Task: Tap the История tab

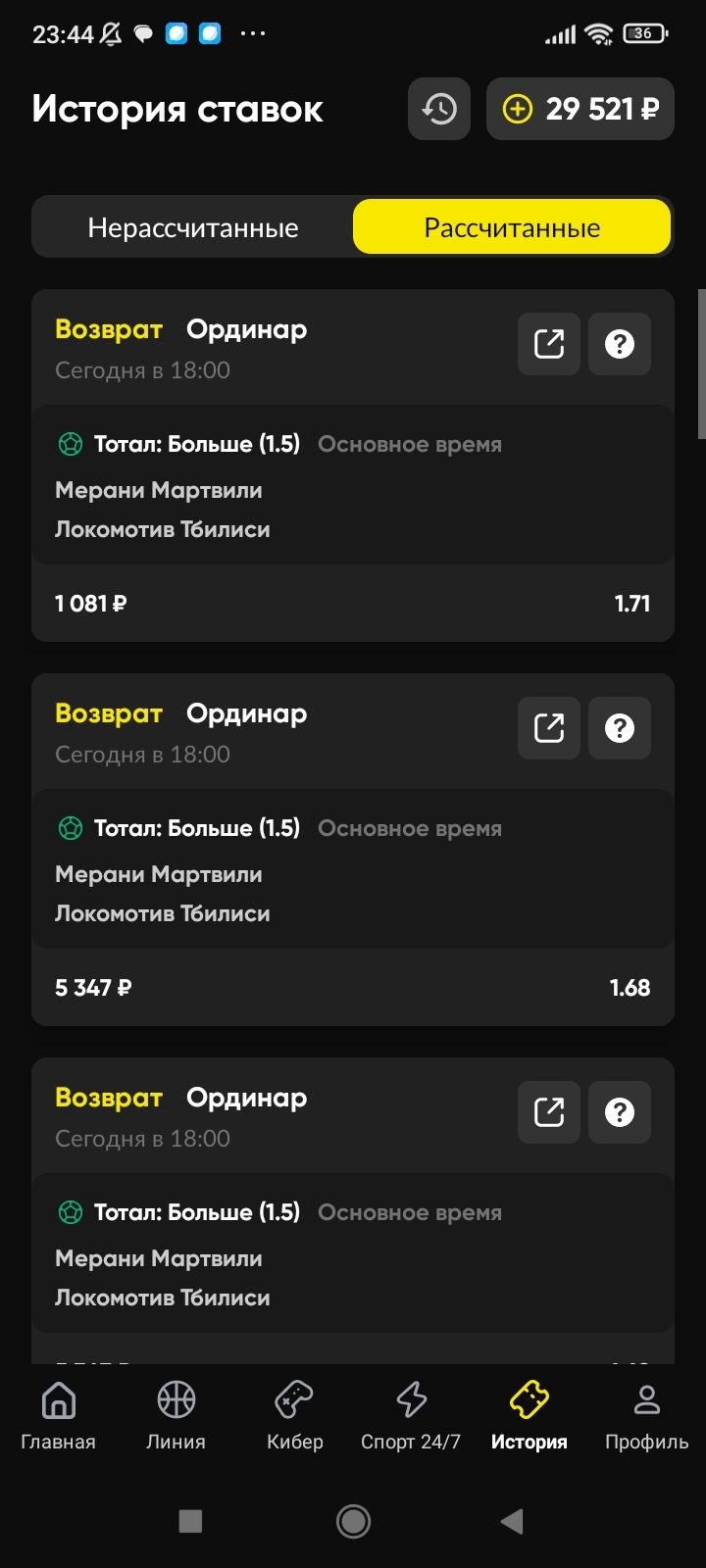Action: point(529,1416)
